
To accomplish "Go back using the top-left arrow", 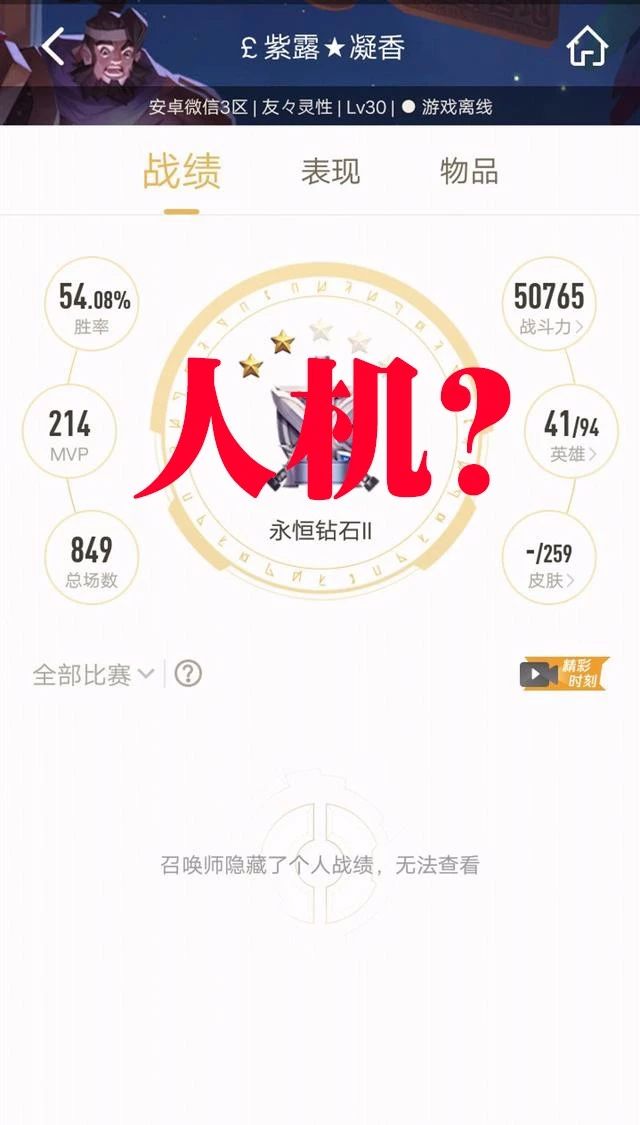I will pyautogui.click(x=53, y=46).
